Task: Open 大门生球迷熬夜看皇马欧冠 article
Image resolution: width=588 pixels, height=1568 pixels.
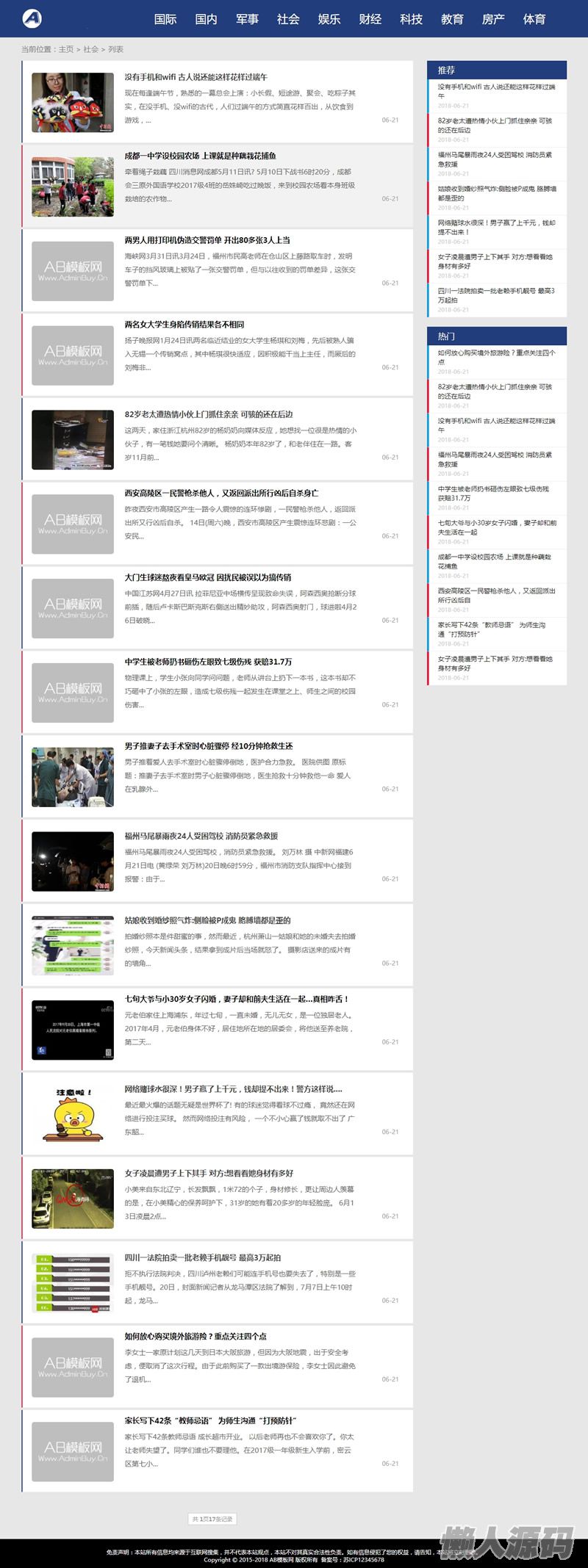Action: (207, 577)
